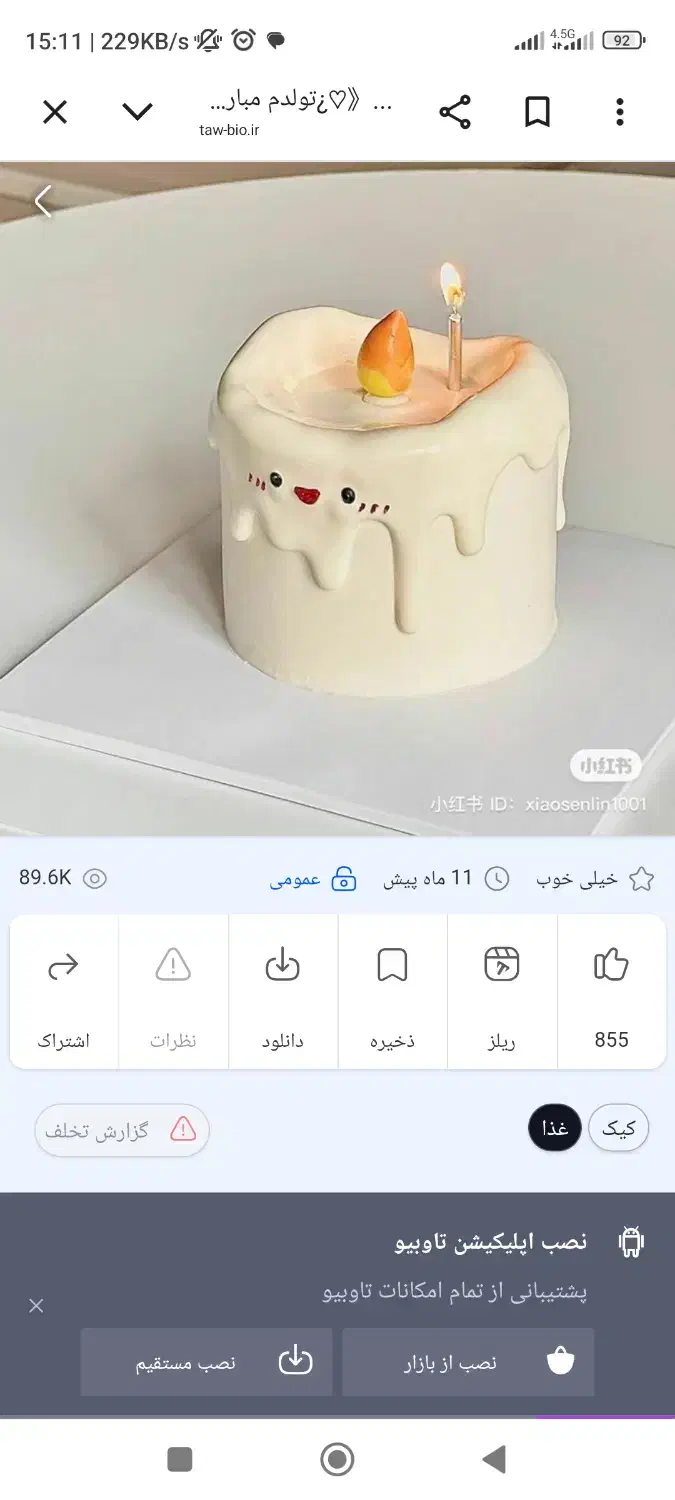Install the app via نصب از بازار
The height and width of the screenshot is (1500, 675).
(468, 1362)
